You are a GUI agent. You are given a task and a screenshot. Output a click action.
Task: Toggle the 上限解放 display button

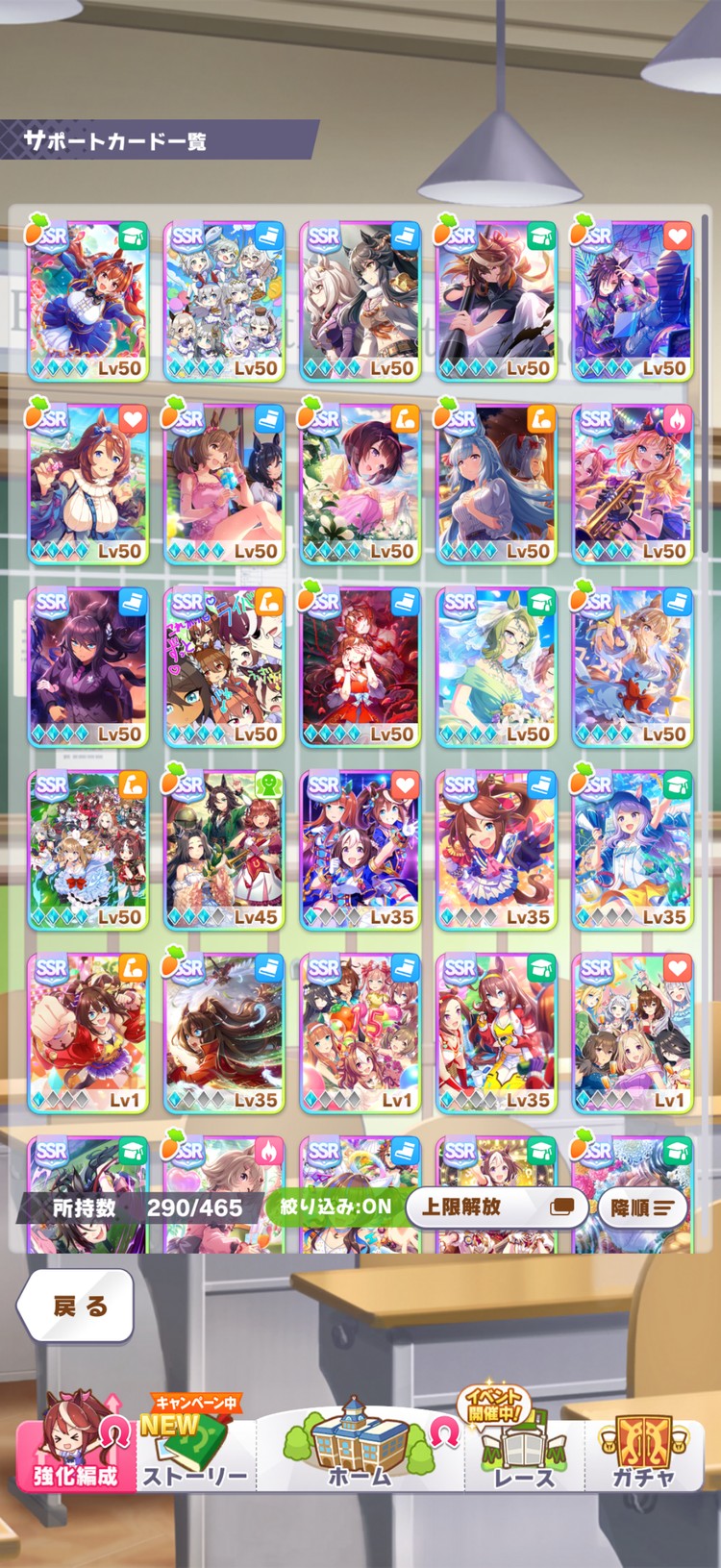(x=496, y=1207)
